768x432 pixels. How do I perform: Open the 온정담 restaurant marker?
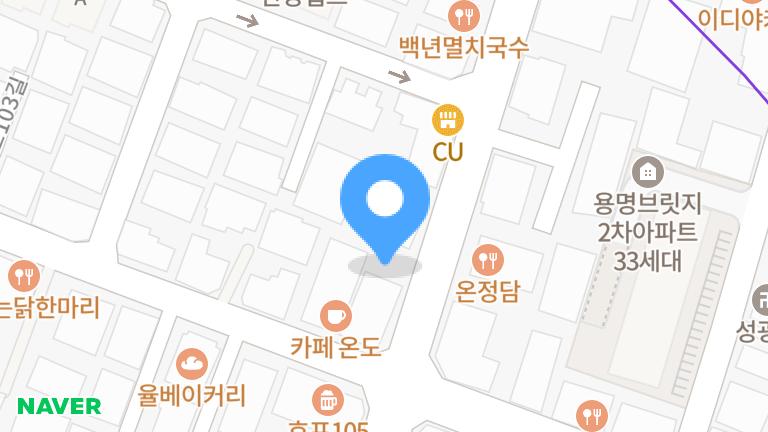click(488, 260)
